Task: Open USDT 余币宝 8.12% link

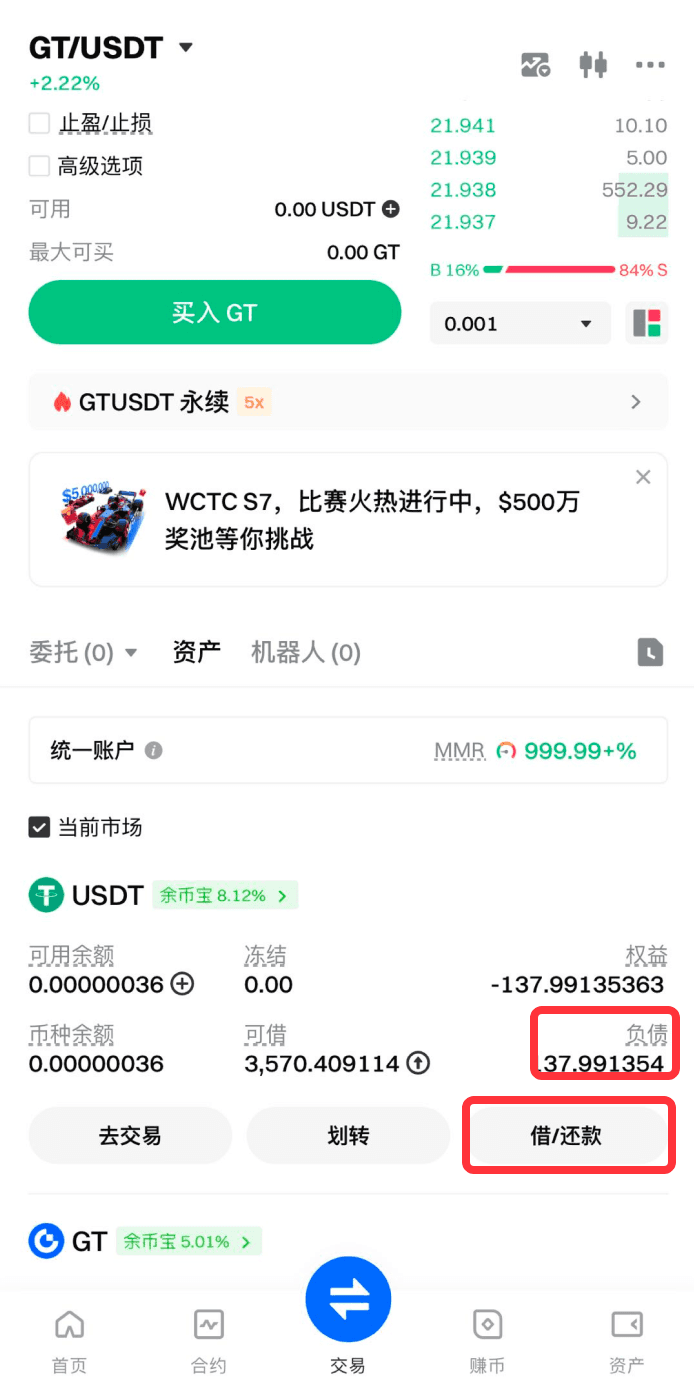Action: click(x=224, y=895)
